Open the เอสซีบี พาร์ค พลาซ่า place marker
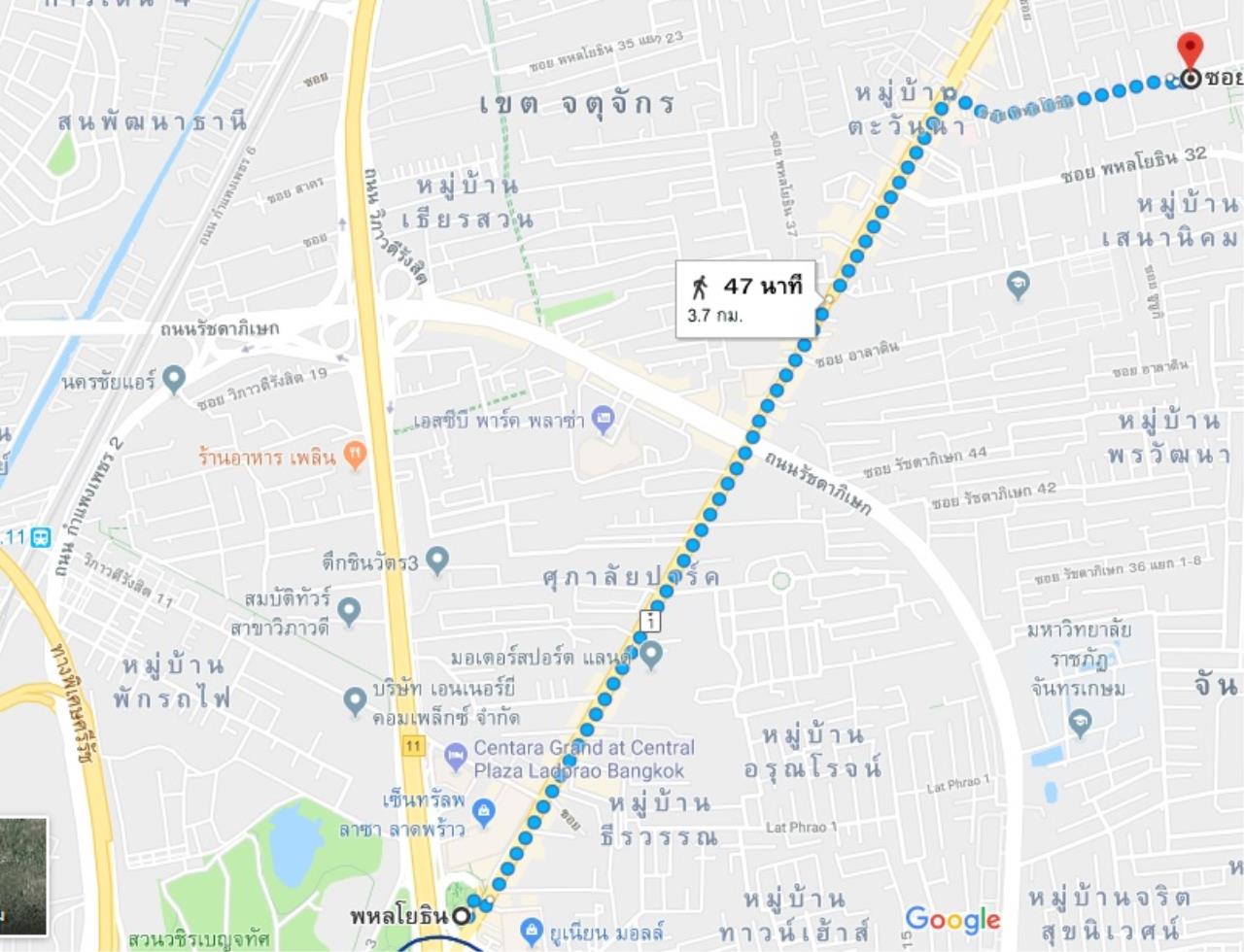 pyautogui.click(x=603, y=421)
